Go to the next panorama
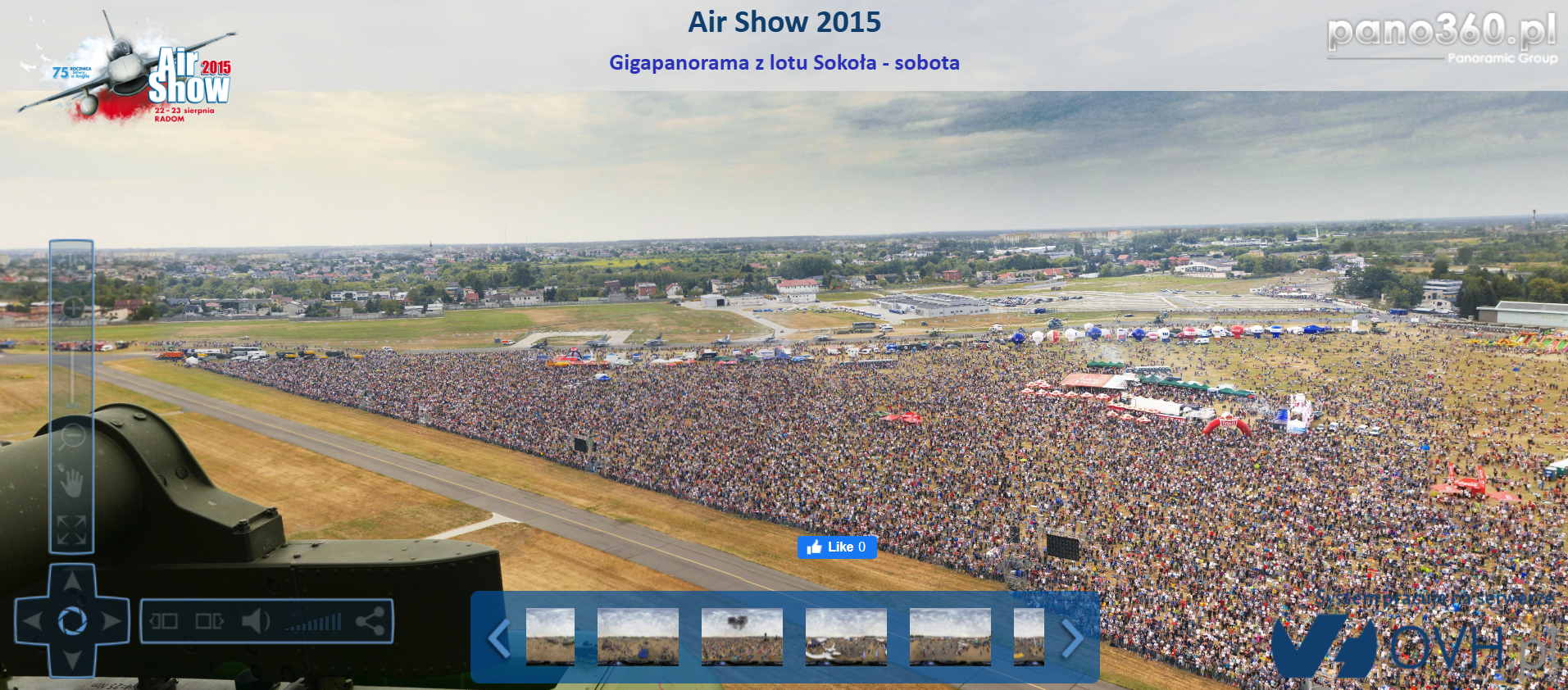Image resolution: width=1568 pixels, height=690 pixels. [209, 621]
